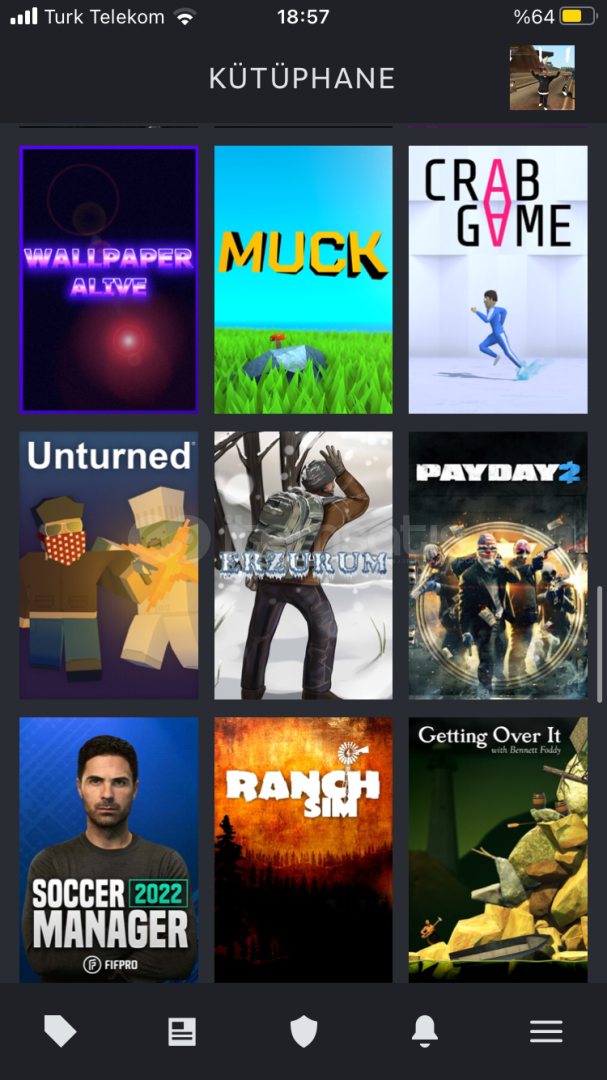Open the Steam Guard shield tab

click(303, 1031)
